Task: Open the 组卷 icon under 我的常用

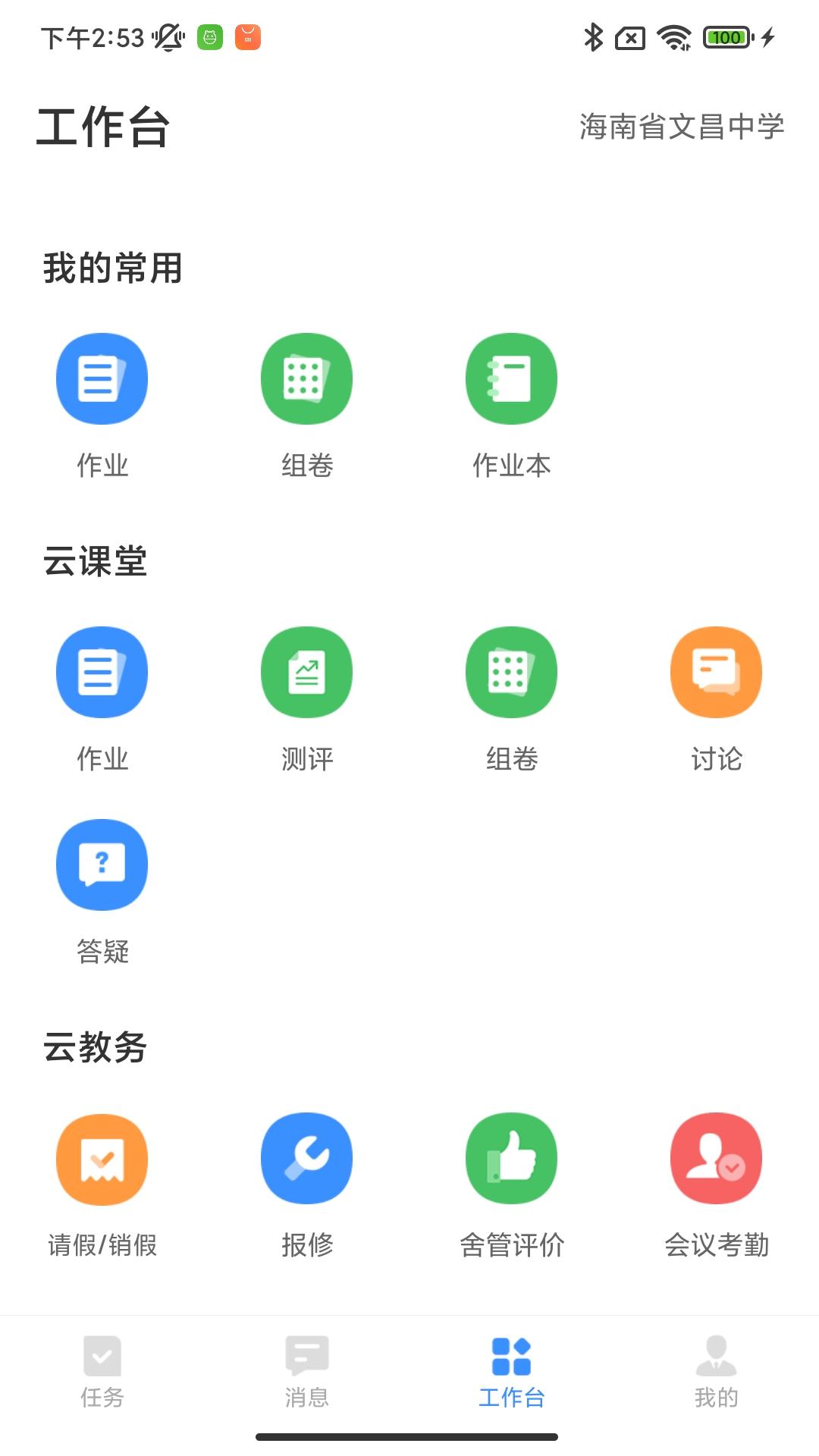Action: [x=307, y=378]
